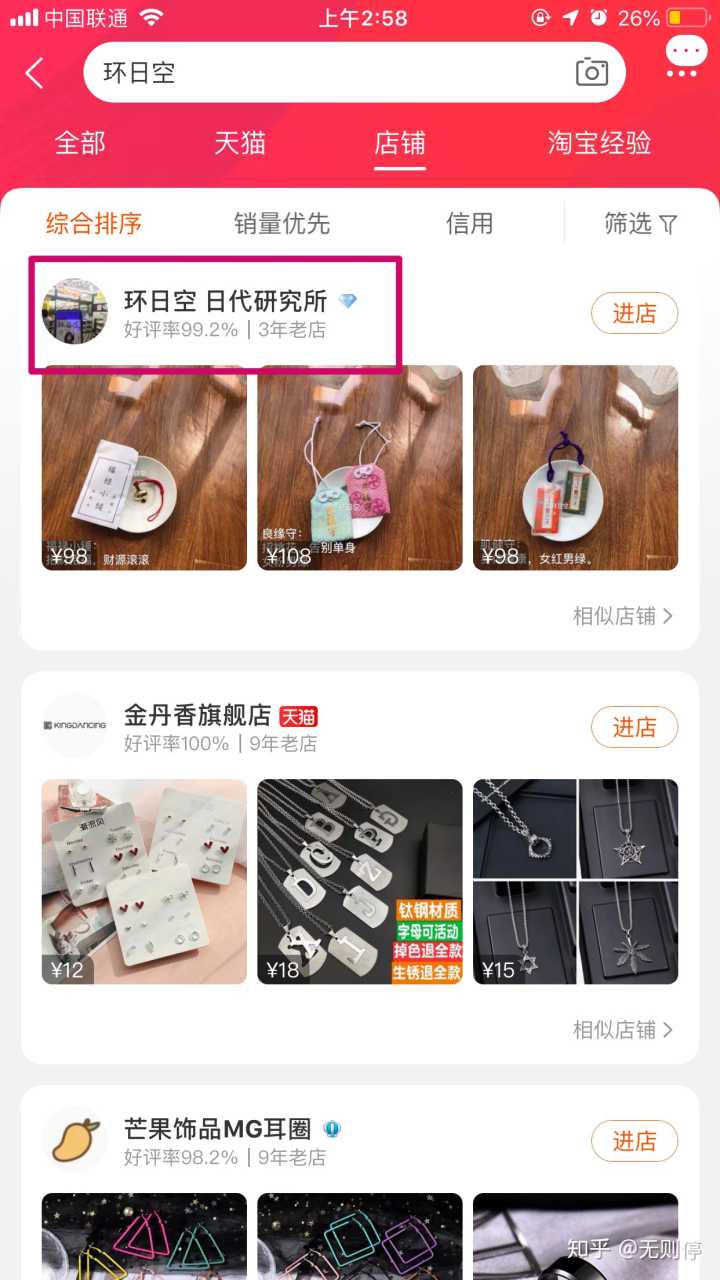Open shop 环日空 日代研究所
Viewport: 720px width, 1280px height.
(x=225, y=301)
